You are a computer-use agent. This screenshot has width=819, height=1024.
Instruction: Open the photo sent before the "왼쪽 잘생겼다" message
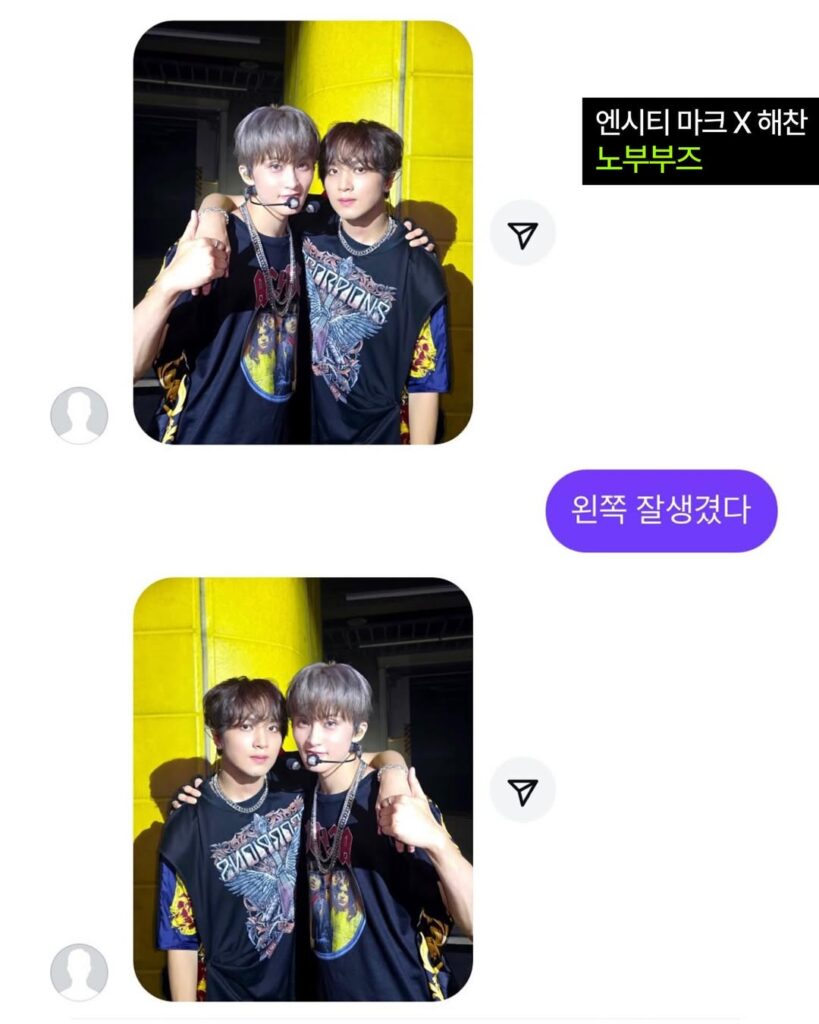(x=302, y=232)
